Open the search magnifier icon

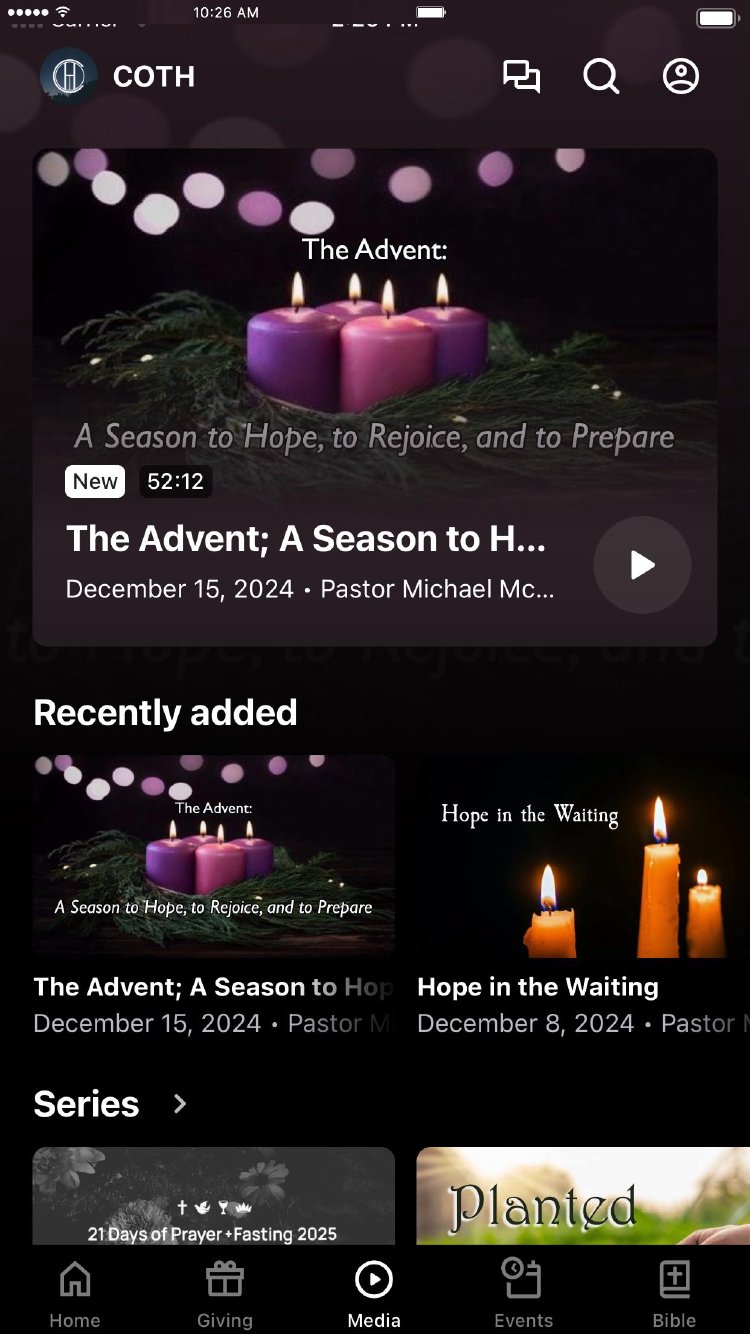point(601,77)
